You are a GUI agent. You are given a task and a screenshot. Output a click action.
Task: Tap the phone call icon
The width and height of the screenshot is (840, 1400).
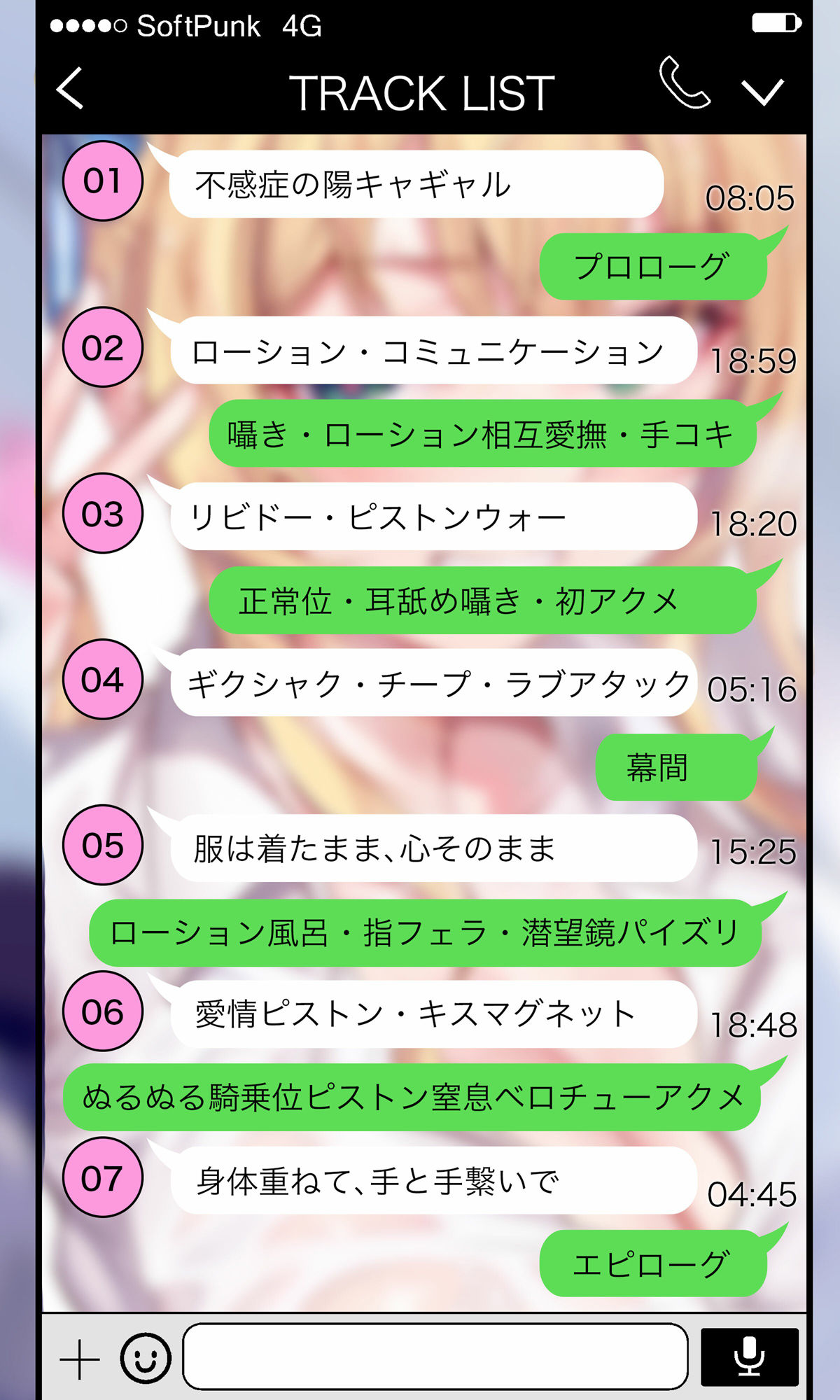[x=682, y=87]
